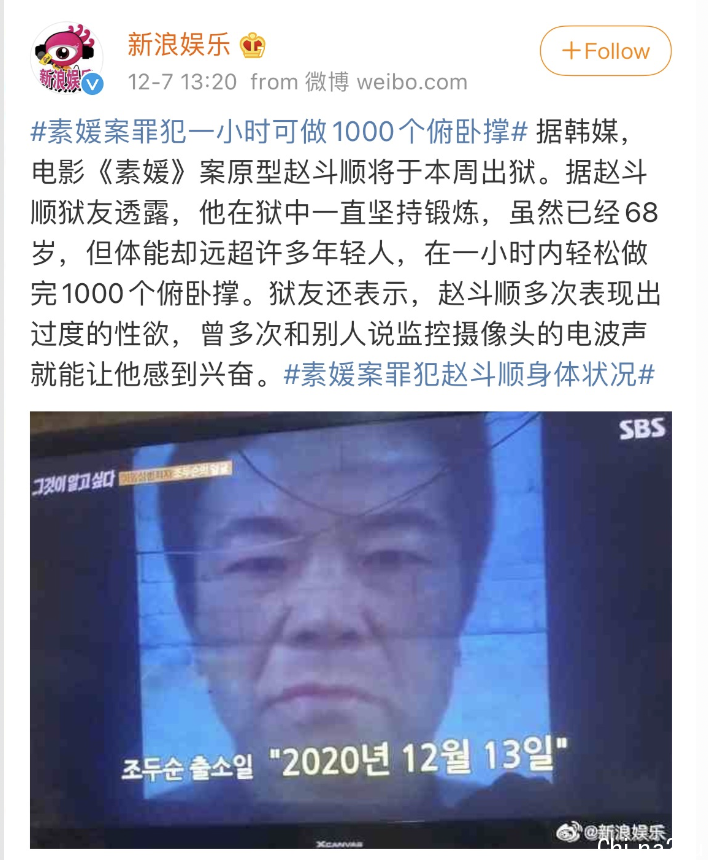The image size is (708, 860).
Task: Open the 新浪娱乐 username link
Action: click(x=179, y=44)
